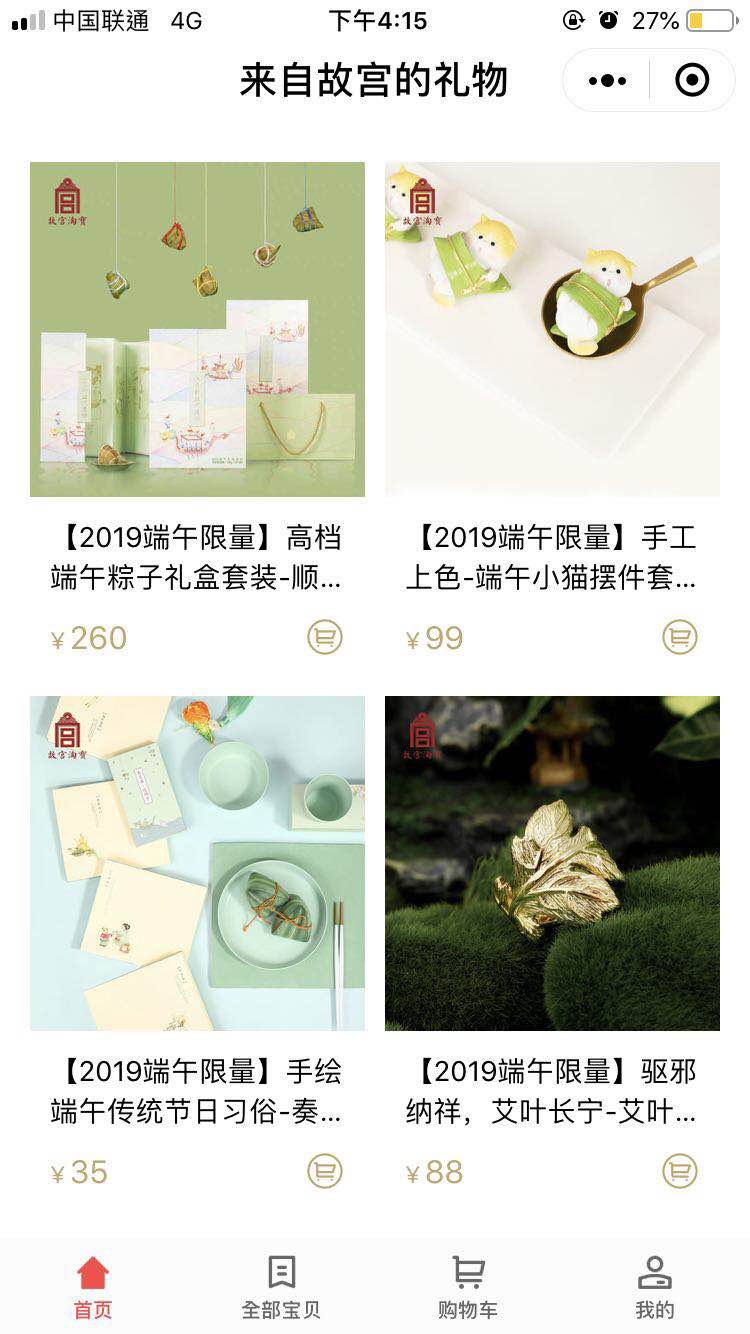Screen dimensions: 750x1334
Task: View the 手工上色端午小猫摆件 product
Action: [x=552, y=329]
